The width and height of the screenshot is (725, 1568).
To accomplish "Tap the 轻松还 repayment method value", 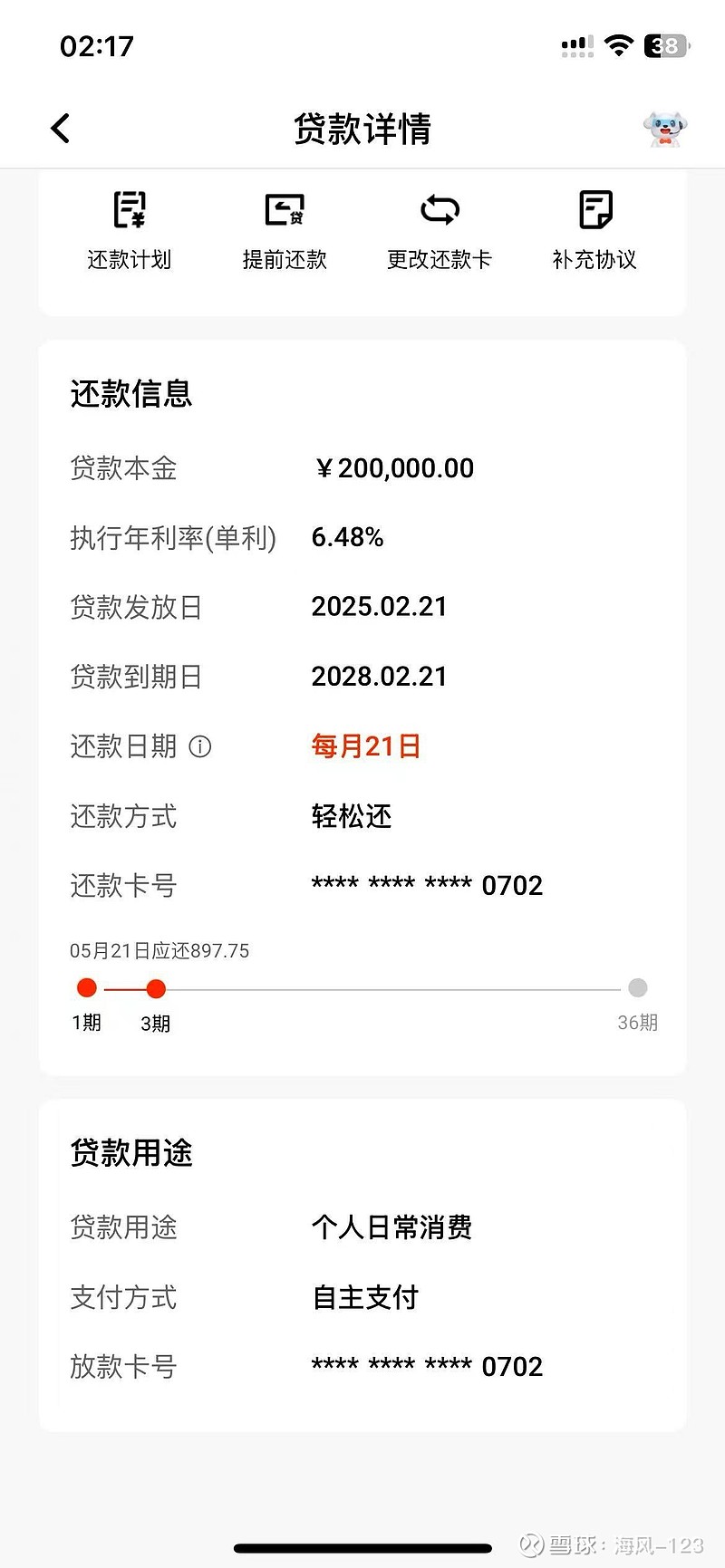I will click(351, 816).
